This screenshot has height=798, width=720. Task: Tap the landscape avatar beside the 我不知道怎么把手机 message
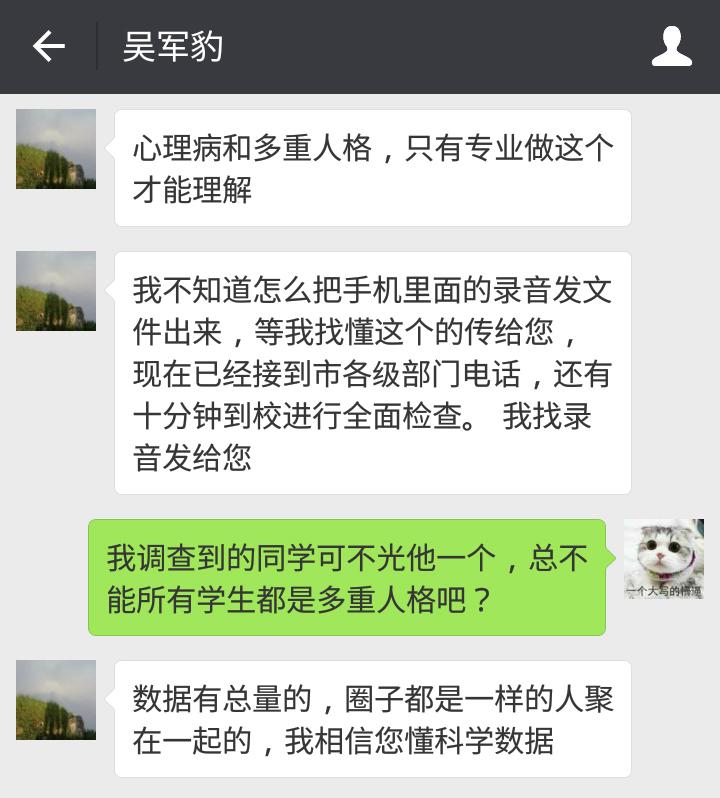(x=56, y=291)
